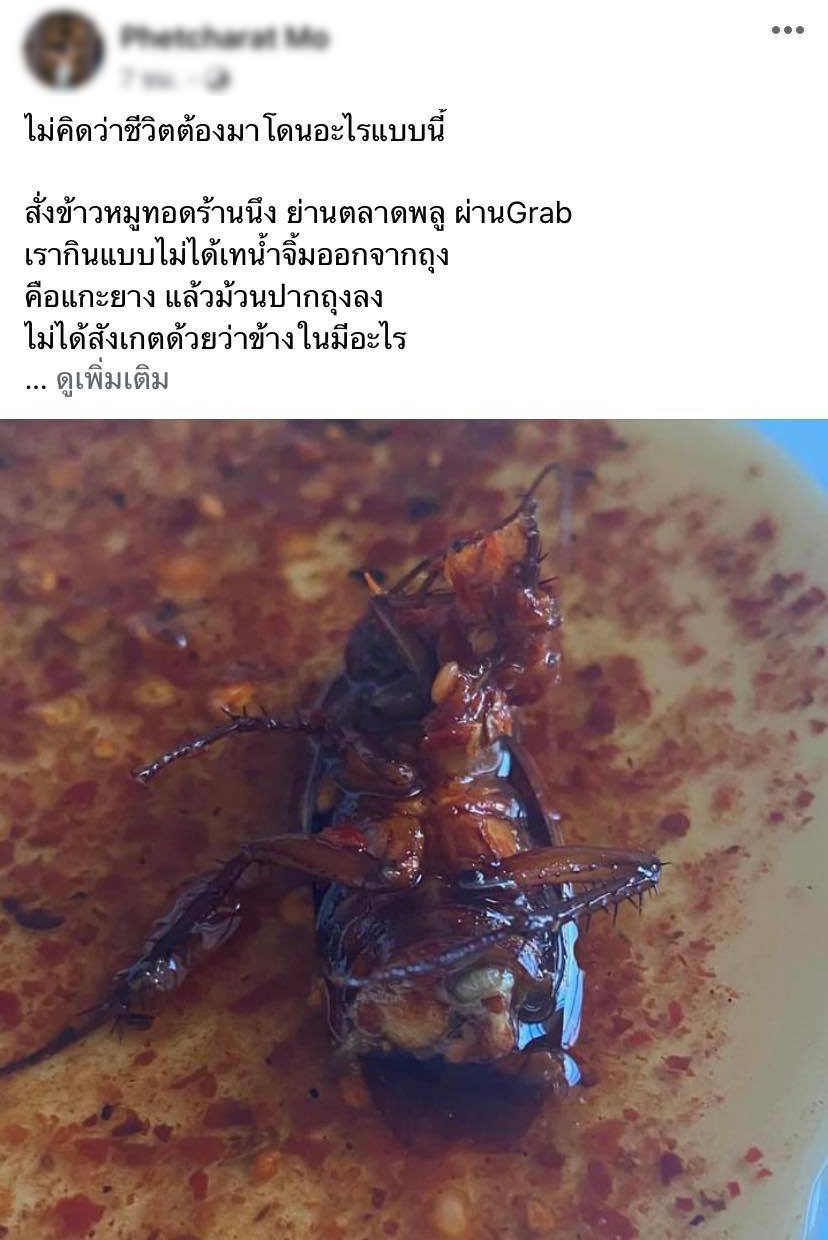Expand the post with ดูเพิ่มเติม
This screenshot has height=1240, width=828.
(112, 381)
